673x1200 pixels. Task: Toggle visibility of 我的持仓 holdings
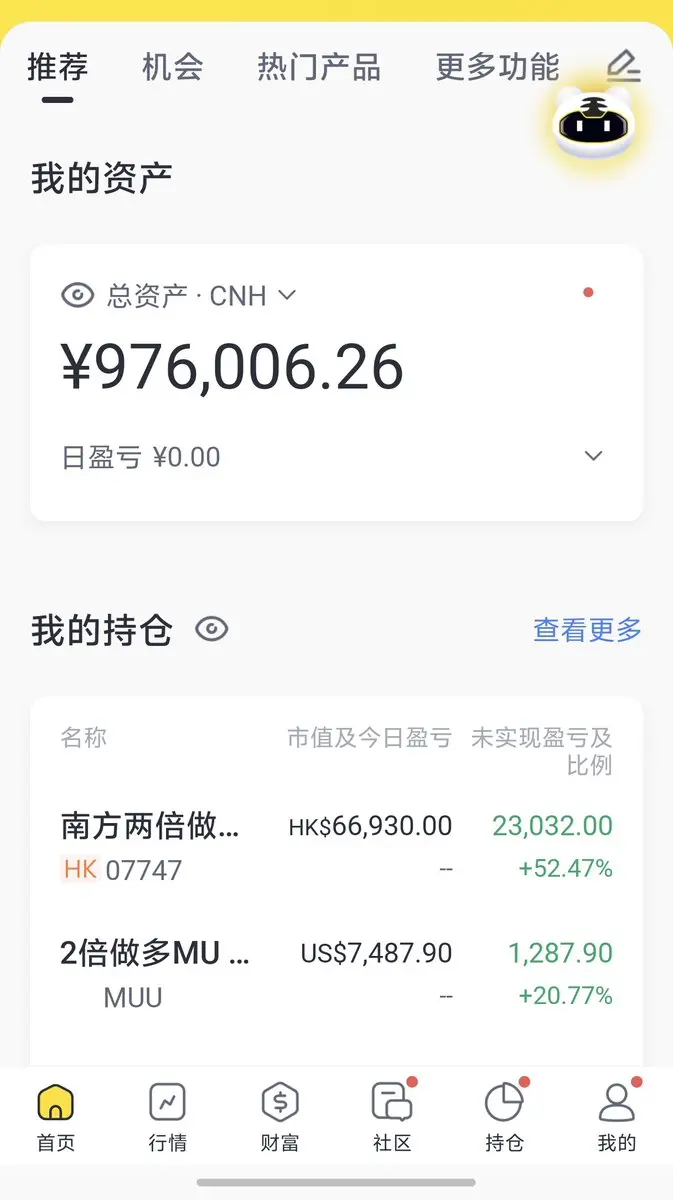211,629
